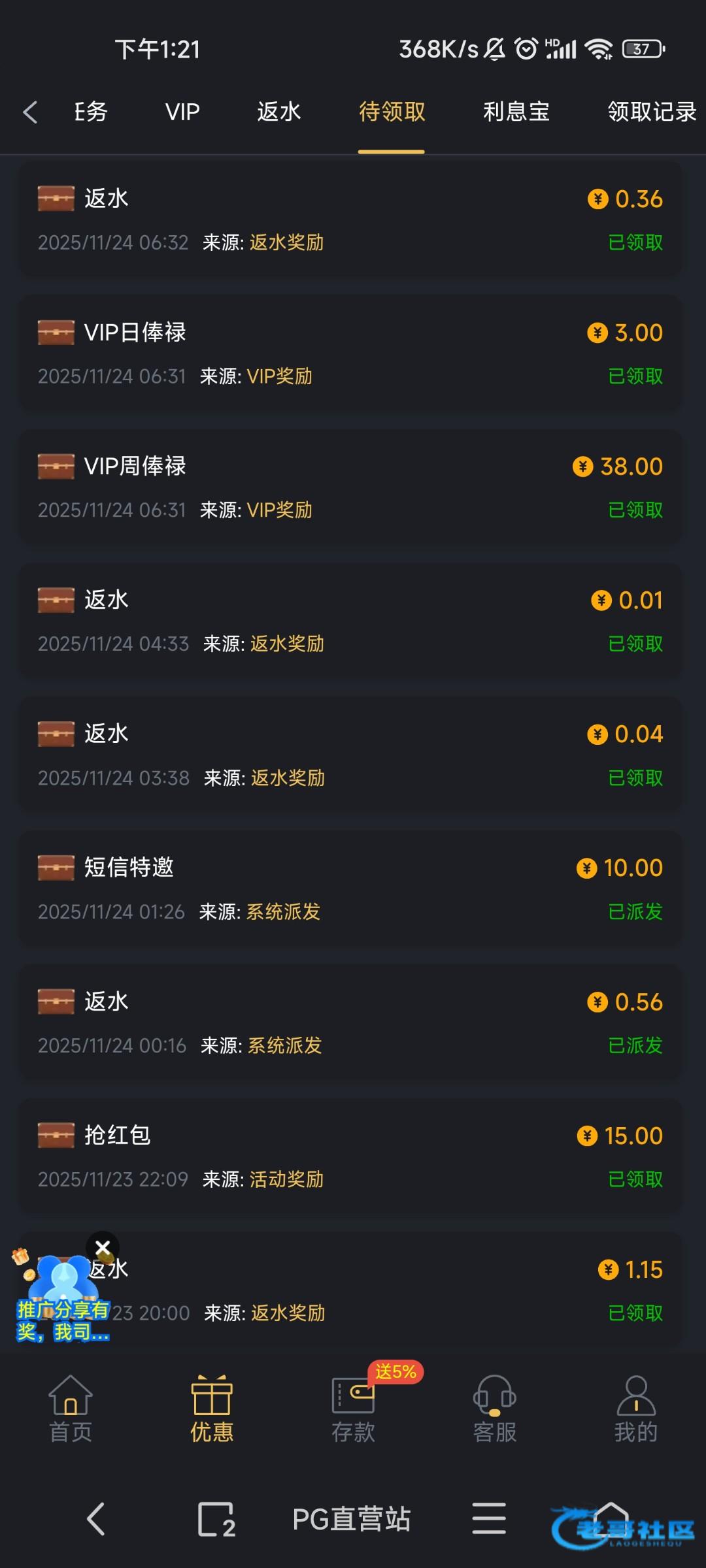Open the 利息宝 tab
The height and width of the screenshot is (1568, 706).
pyautogui.click(x=516, y=112)
